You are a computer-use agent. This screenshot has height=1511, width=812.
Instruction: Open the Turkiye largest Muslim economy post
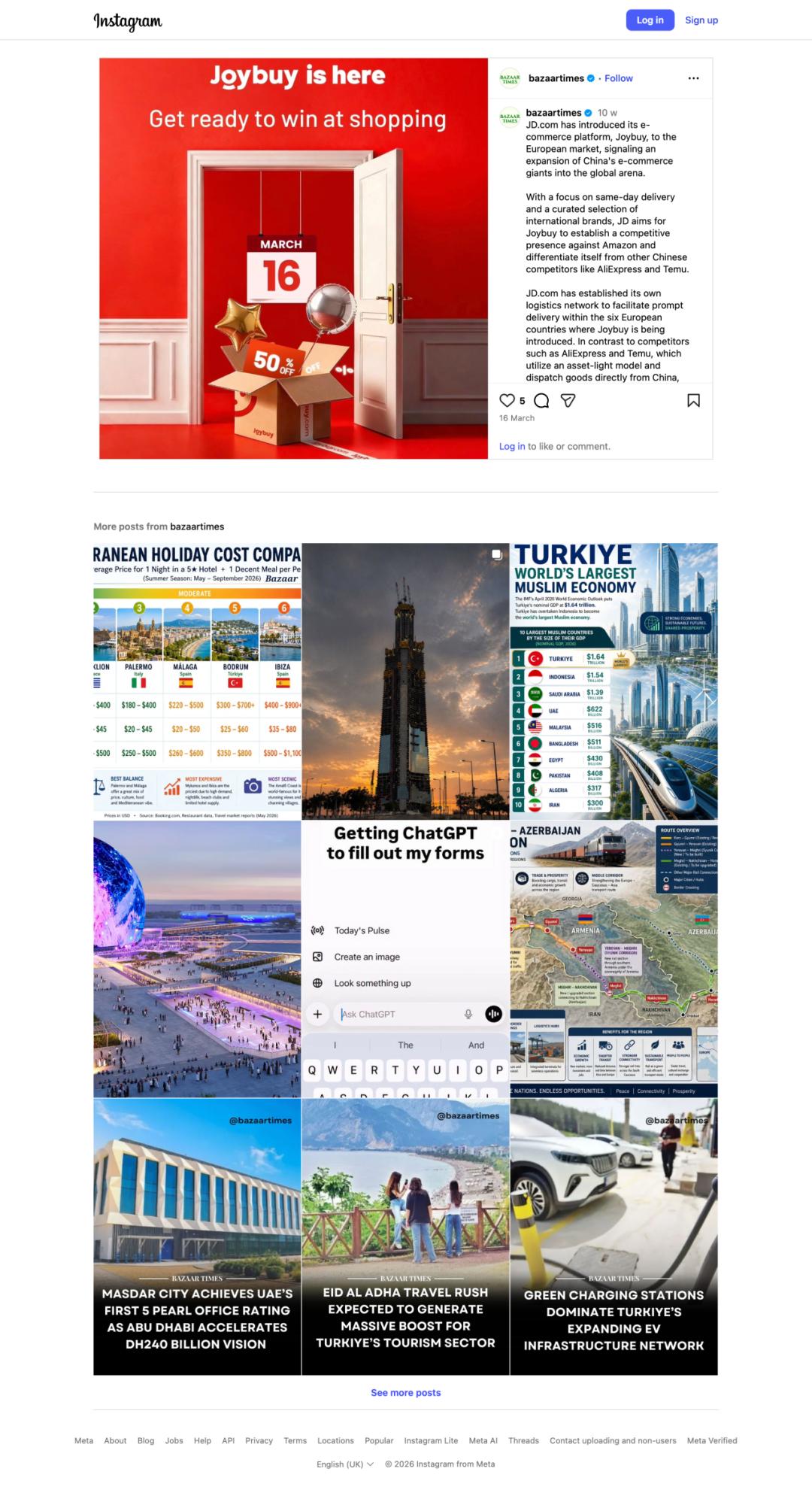tap(614, 681)
